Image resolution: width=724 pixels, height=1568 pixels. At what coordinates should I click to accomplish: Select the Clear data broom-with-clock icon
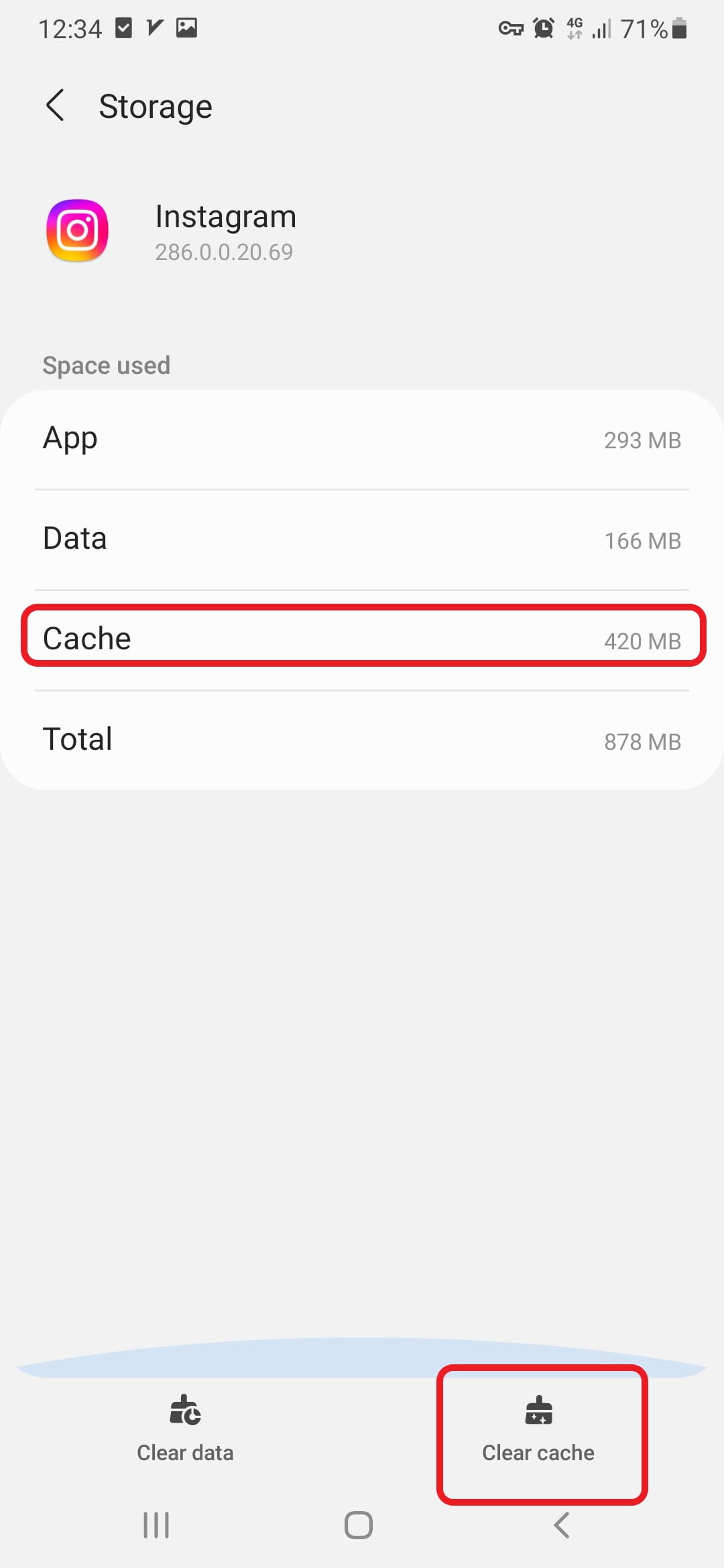[185, 1411]
